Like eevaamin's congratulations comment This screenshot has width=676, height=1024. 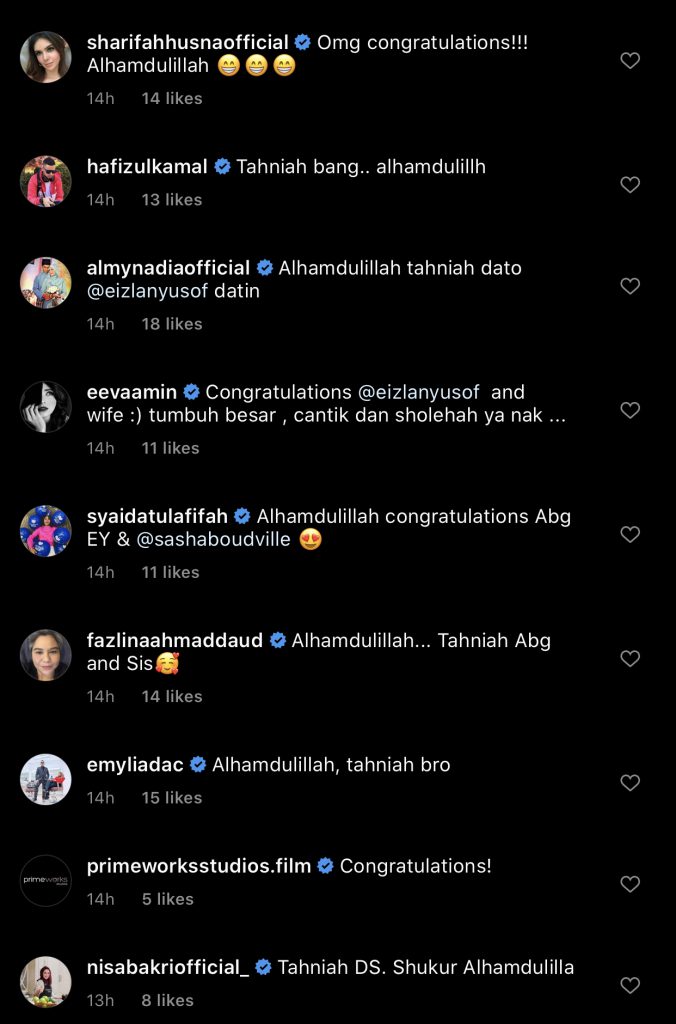(630, 410)
